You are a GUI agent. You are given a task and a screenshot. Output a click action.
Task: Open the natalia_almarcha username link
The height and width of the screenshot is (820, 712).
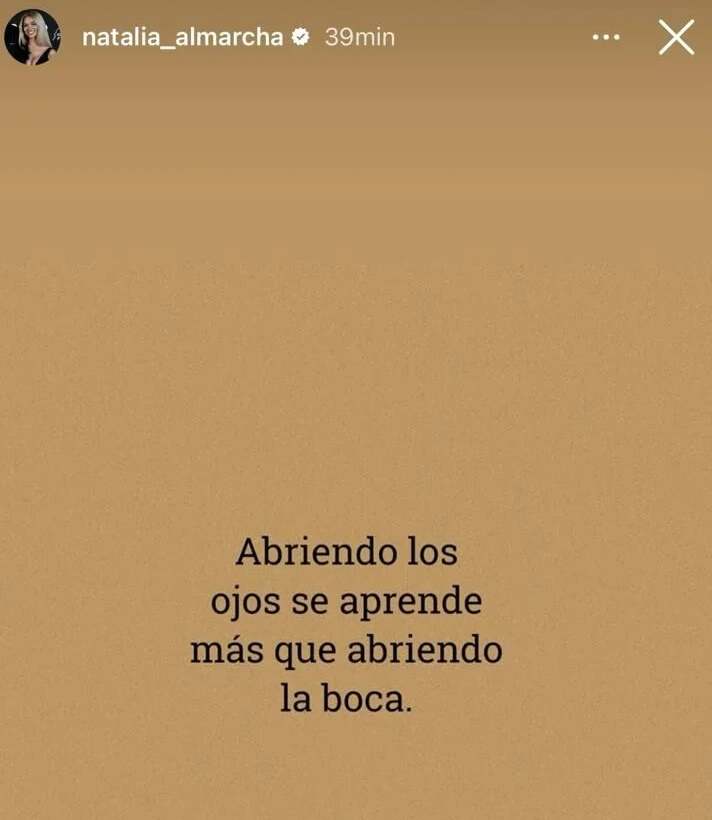coord(182,37)
